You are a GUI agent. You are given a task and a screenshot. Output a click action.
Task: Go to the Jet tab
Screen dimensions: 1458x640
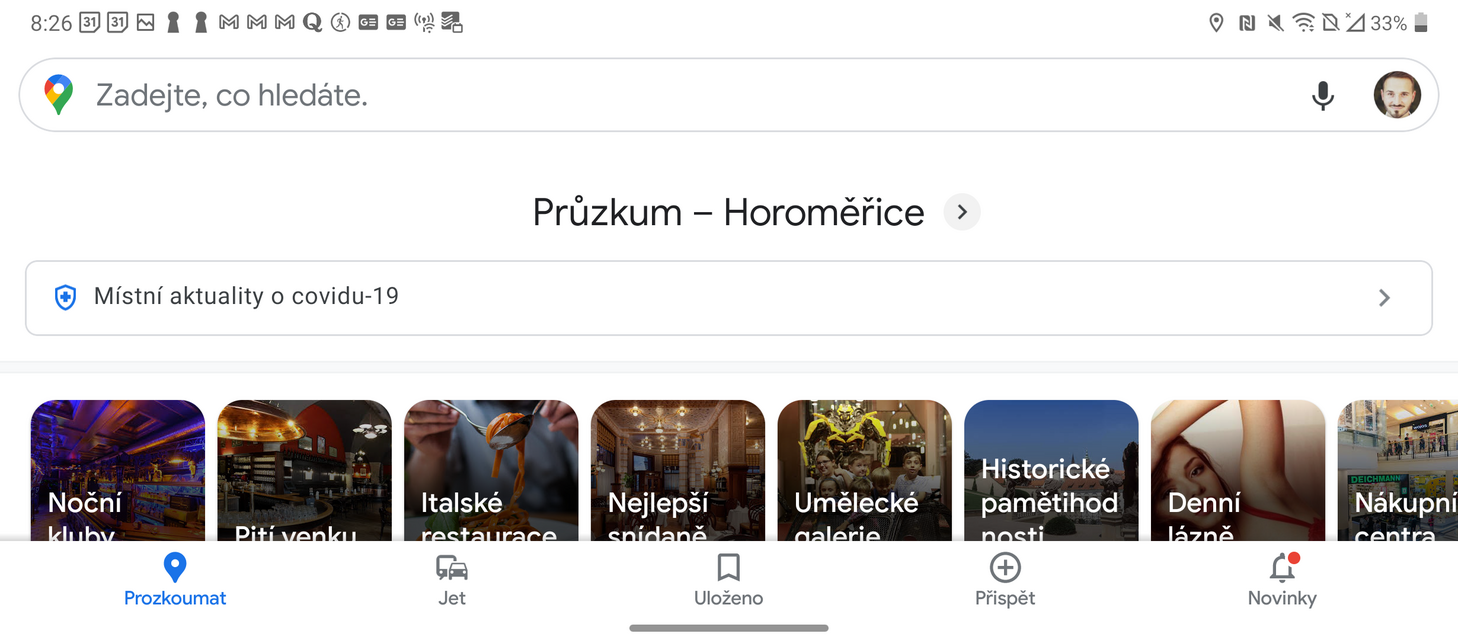point(452,582)
